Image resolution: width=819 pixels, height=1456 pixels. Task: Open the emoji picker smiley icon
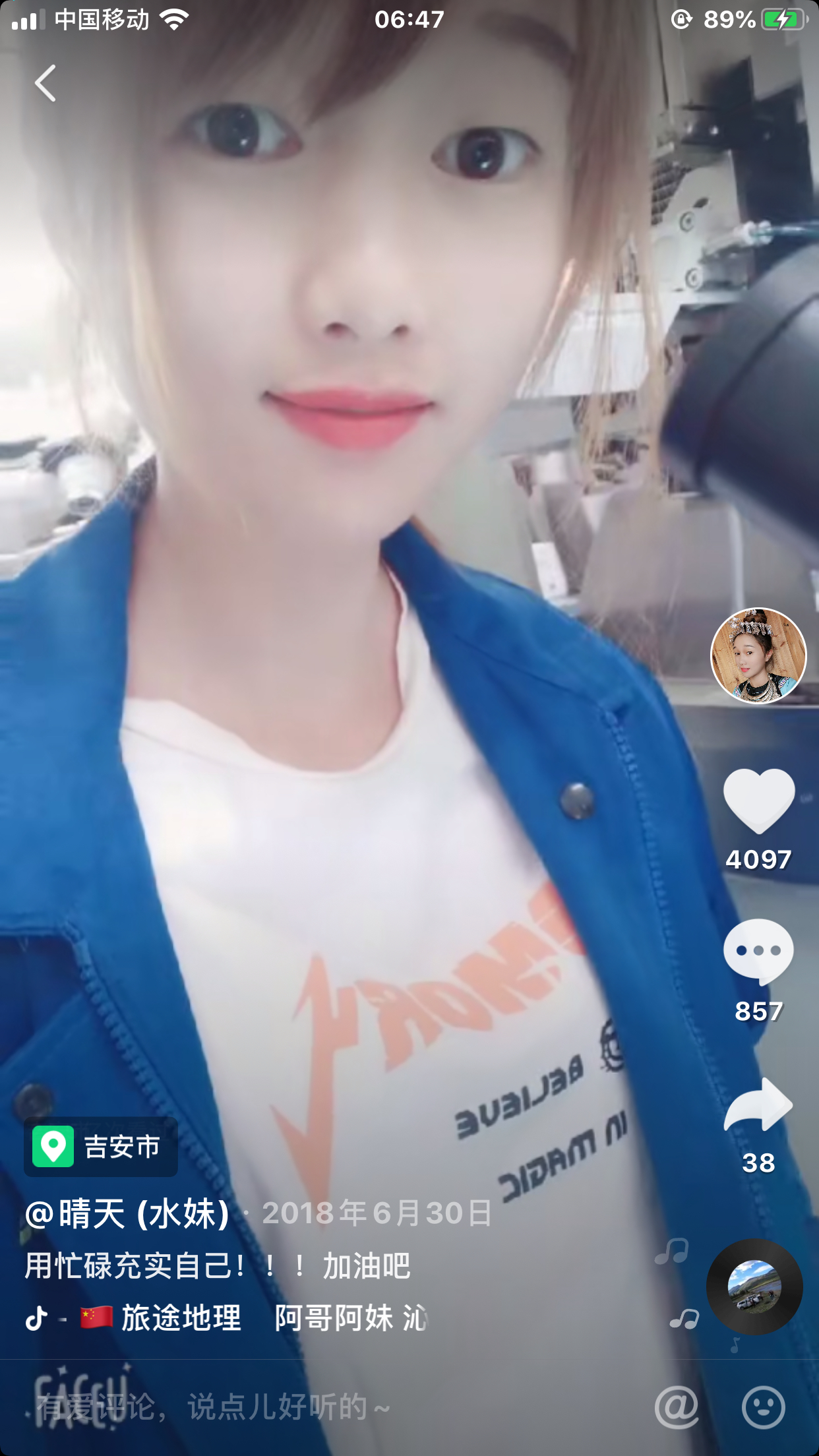coord(764,1407)
